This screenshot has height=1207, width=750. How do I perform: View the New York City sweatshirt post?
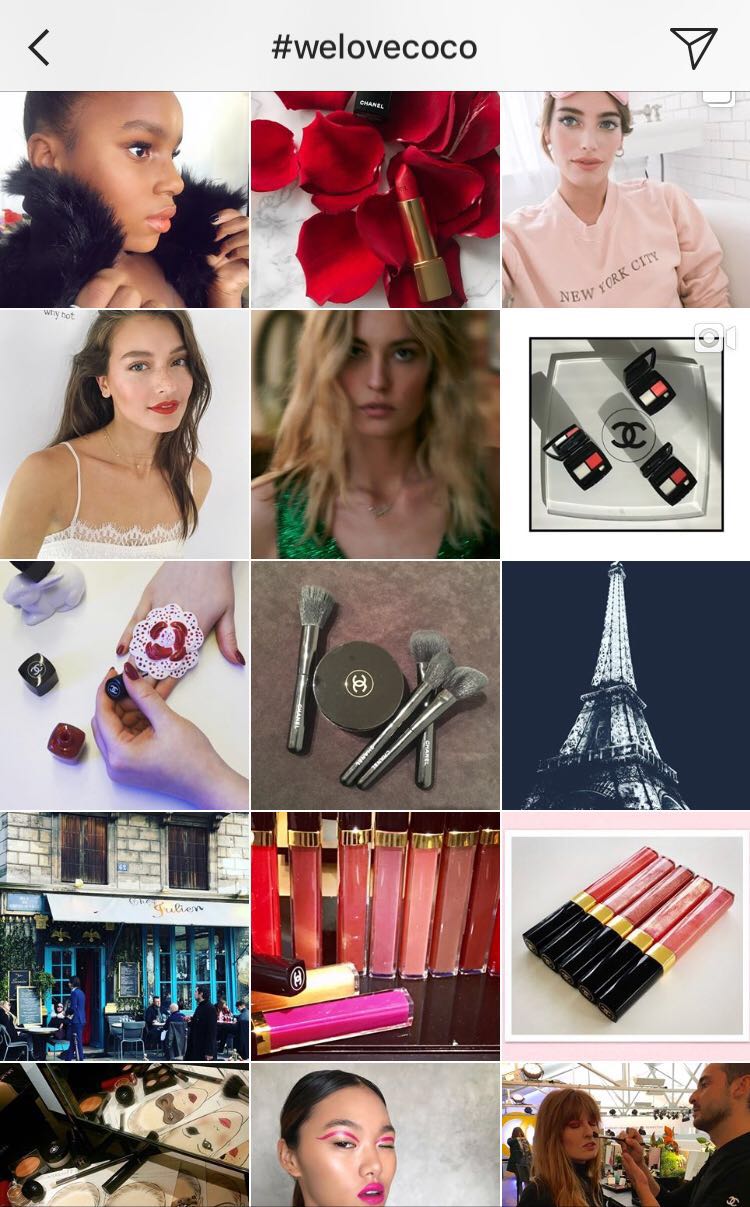coord(626,200)
